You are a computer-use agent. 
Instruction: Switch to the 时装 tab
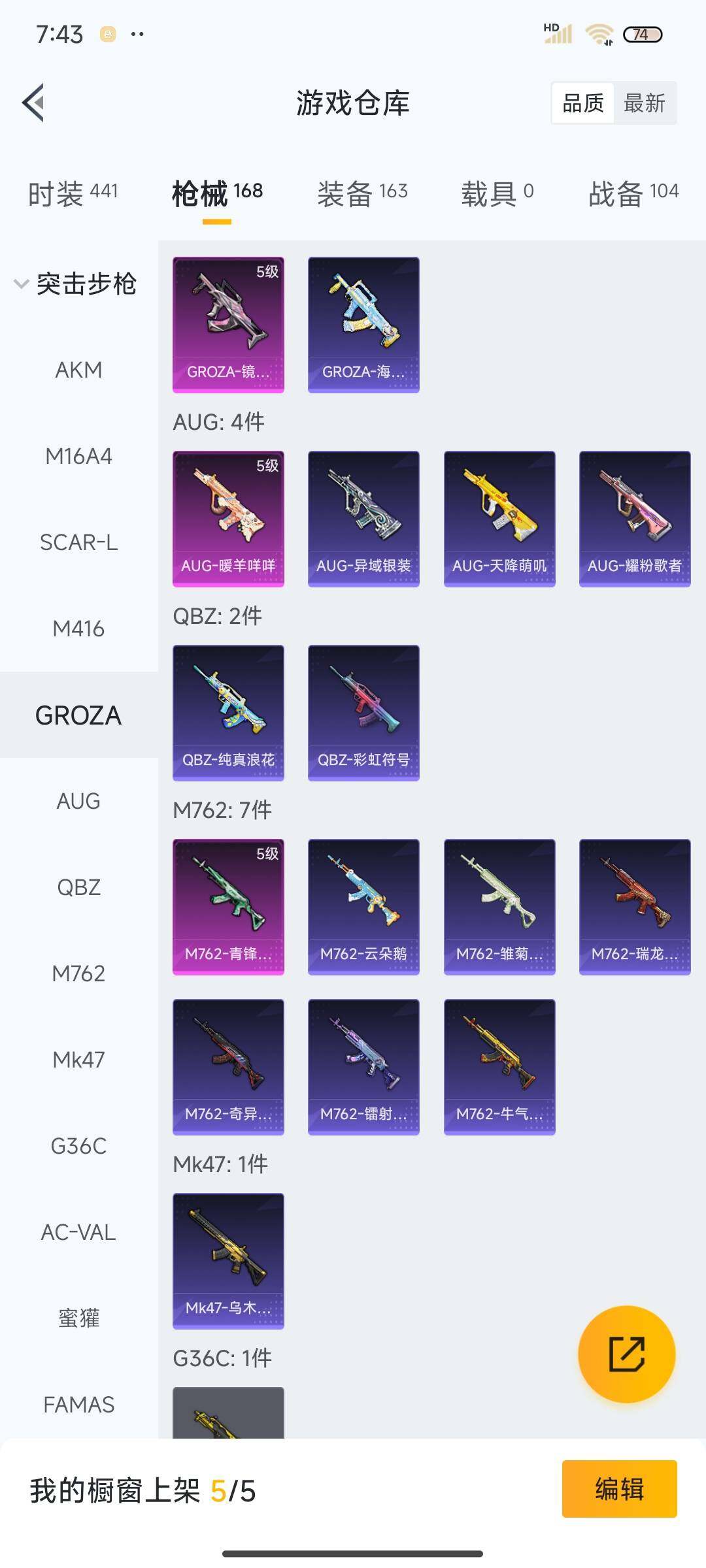click(x=73, y=193)
